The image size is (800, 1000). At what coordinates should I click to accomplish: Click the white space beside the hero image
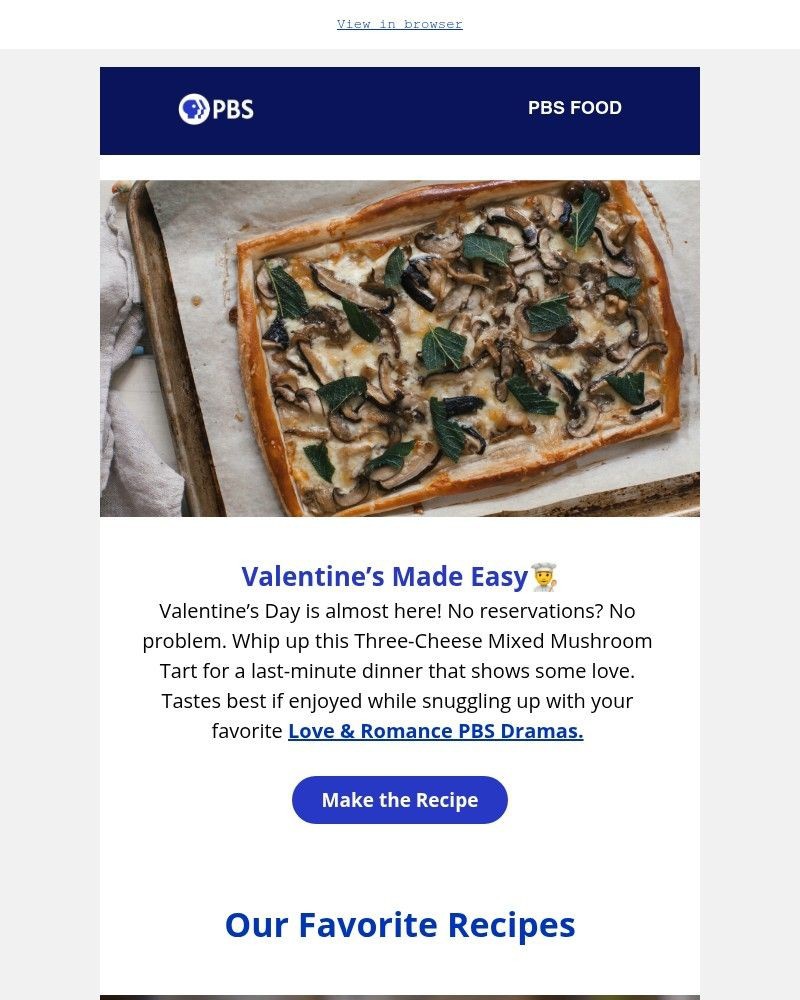pos(50,348)
